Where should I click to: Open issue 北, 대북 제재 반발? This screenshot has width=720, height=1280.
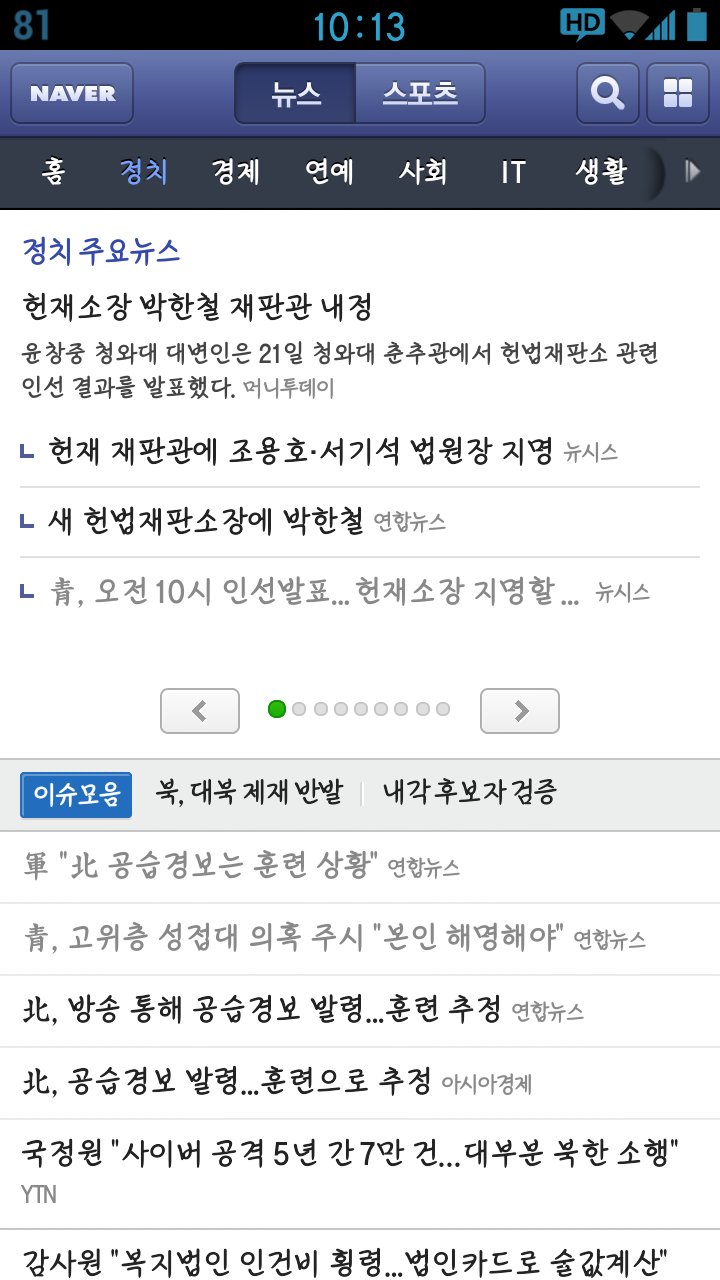pyautogui.click(x=249, y=794)
